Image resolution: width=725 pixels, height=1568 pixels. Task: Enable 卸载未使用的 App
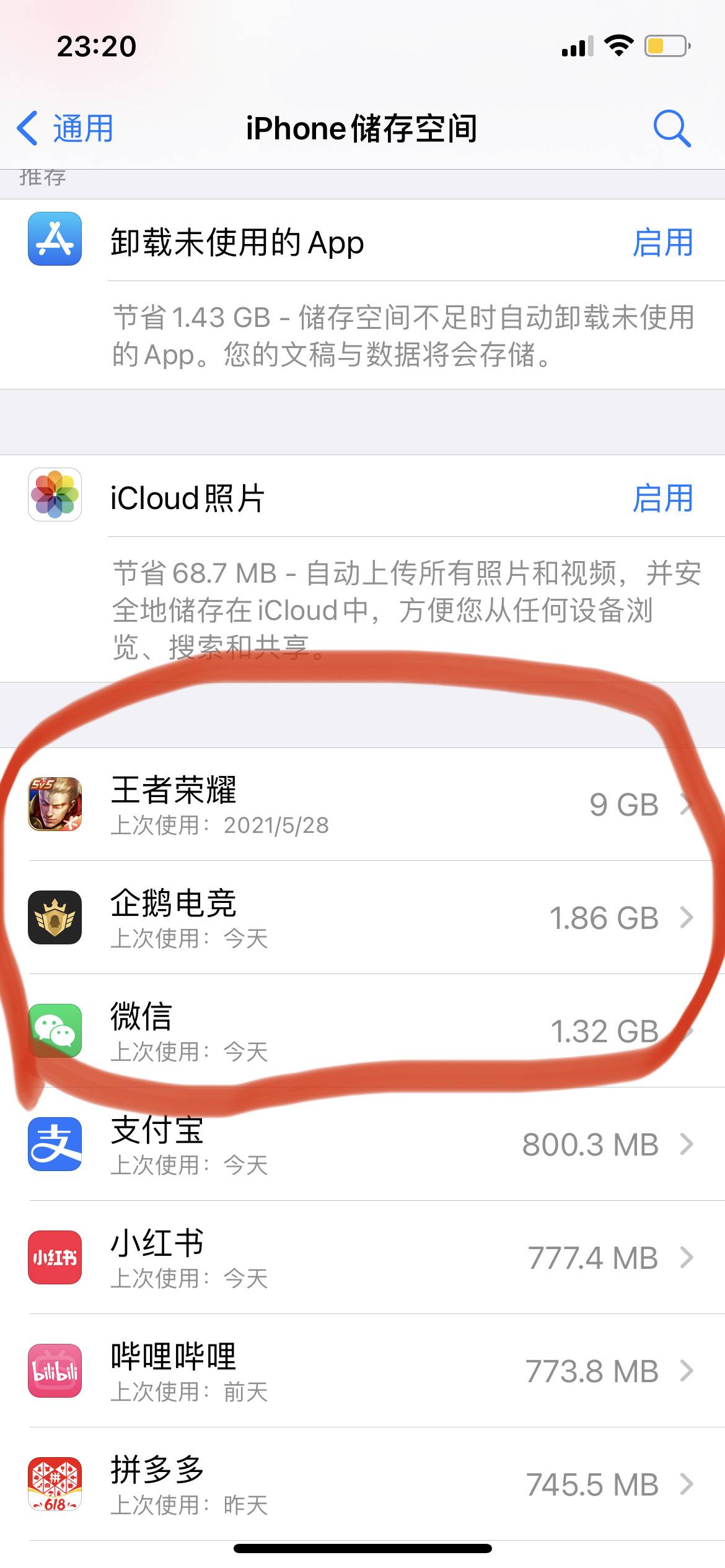(x=662, y=242)
